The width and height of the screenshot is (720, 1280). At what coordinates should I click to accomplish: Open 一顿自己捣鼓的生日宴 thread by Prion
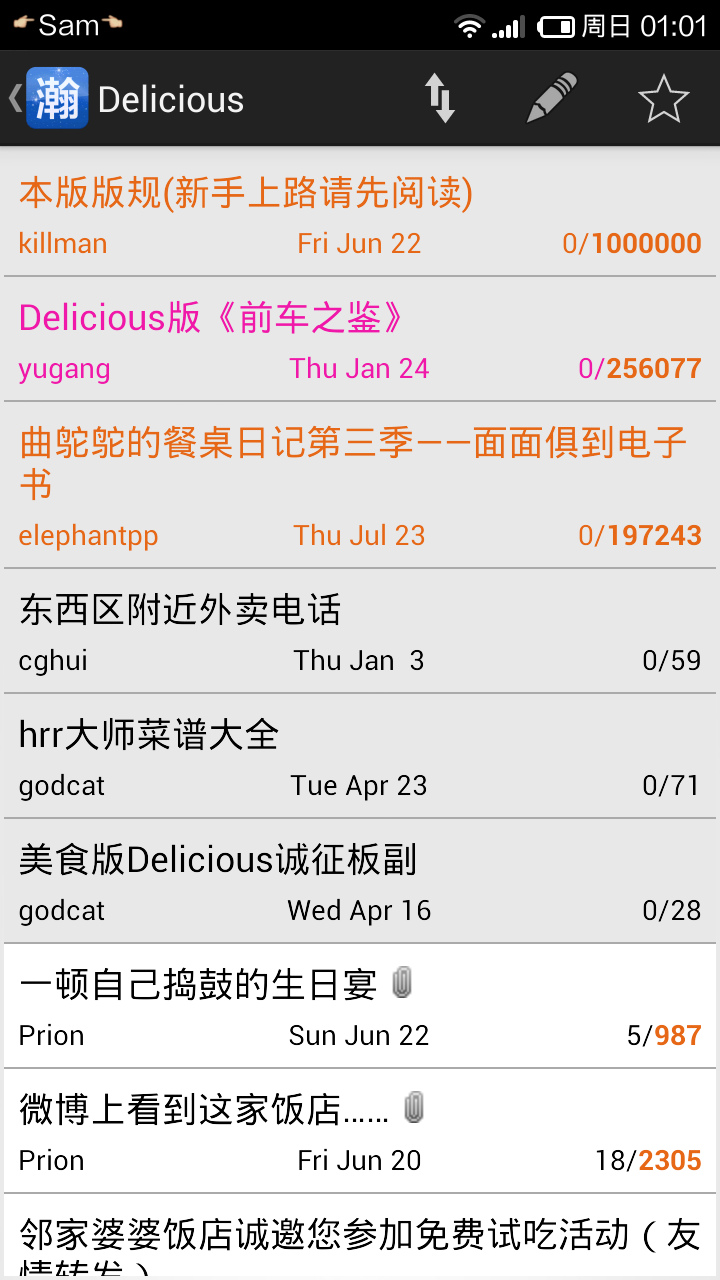[x=360, y=1006]
